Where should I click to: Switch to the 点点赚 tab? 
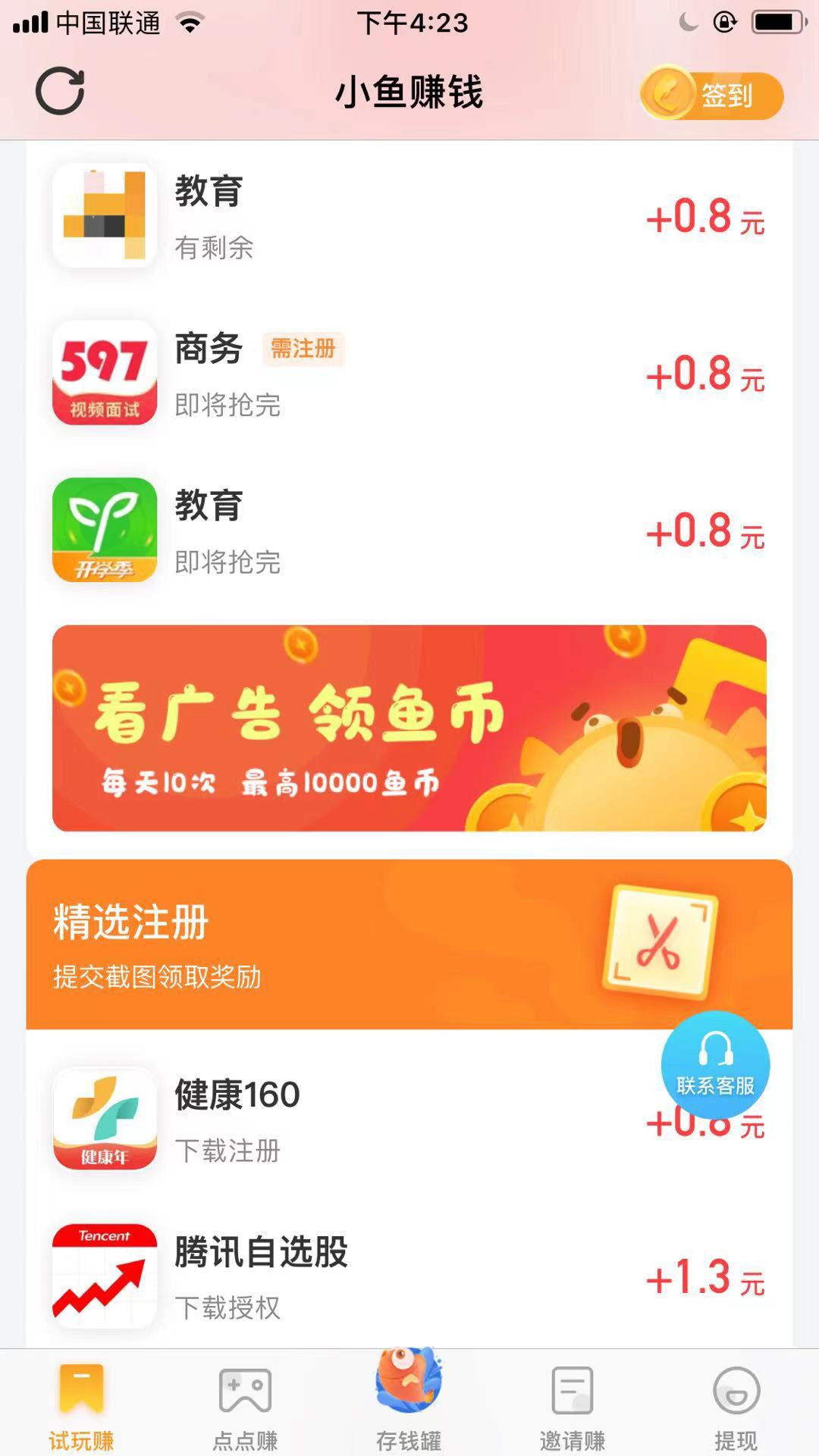pyautogui.click(x=245, y=1407)
